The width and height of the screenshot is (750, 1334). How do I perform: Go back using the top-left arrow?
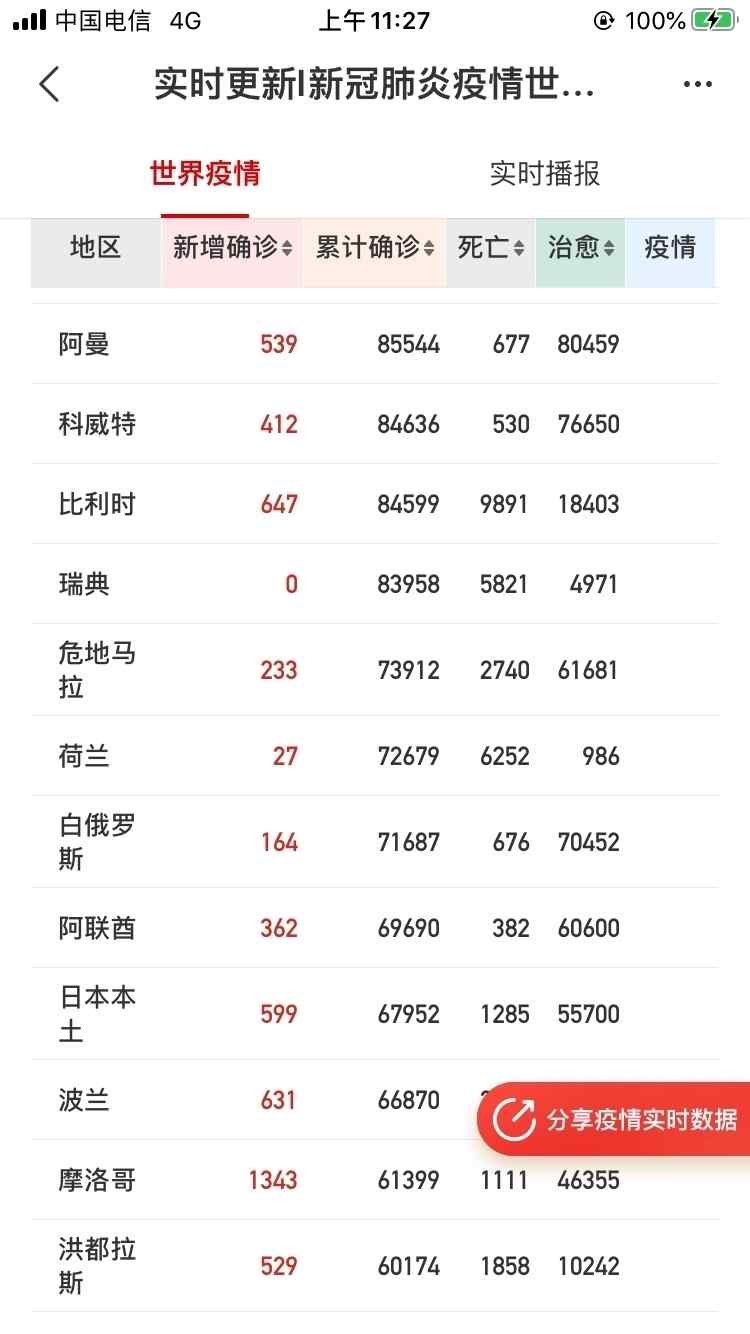tap(49, 84)
